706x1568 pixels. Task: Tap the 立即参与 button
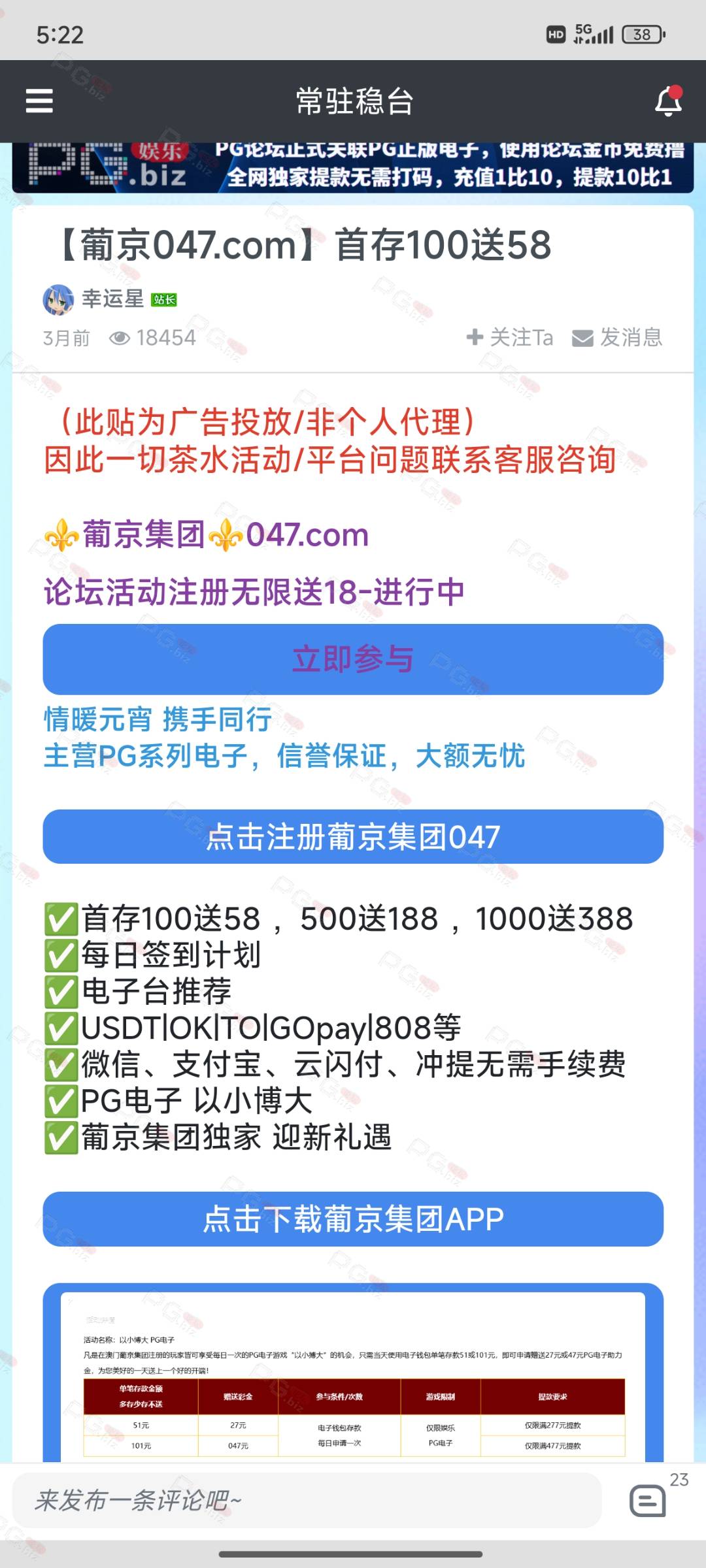tap(353, 659)
